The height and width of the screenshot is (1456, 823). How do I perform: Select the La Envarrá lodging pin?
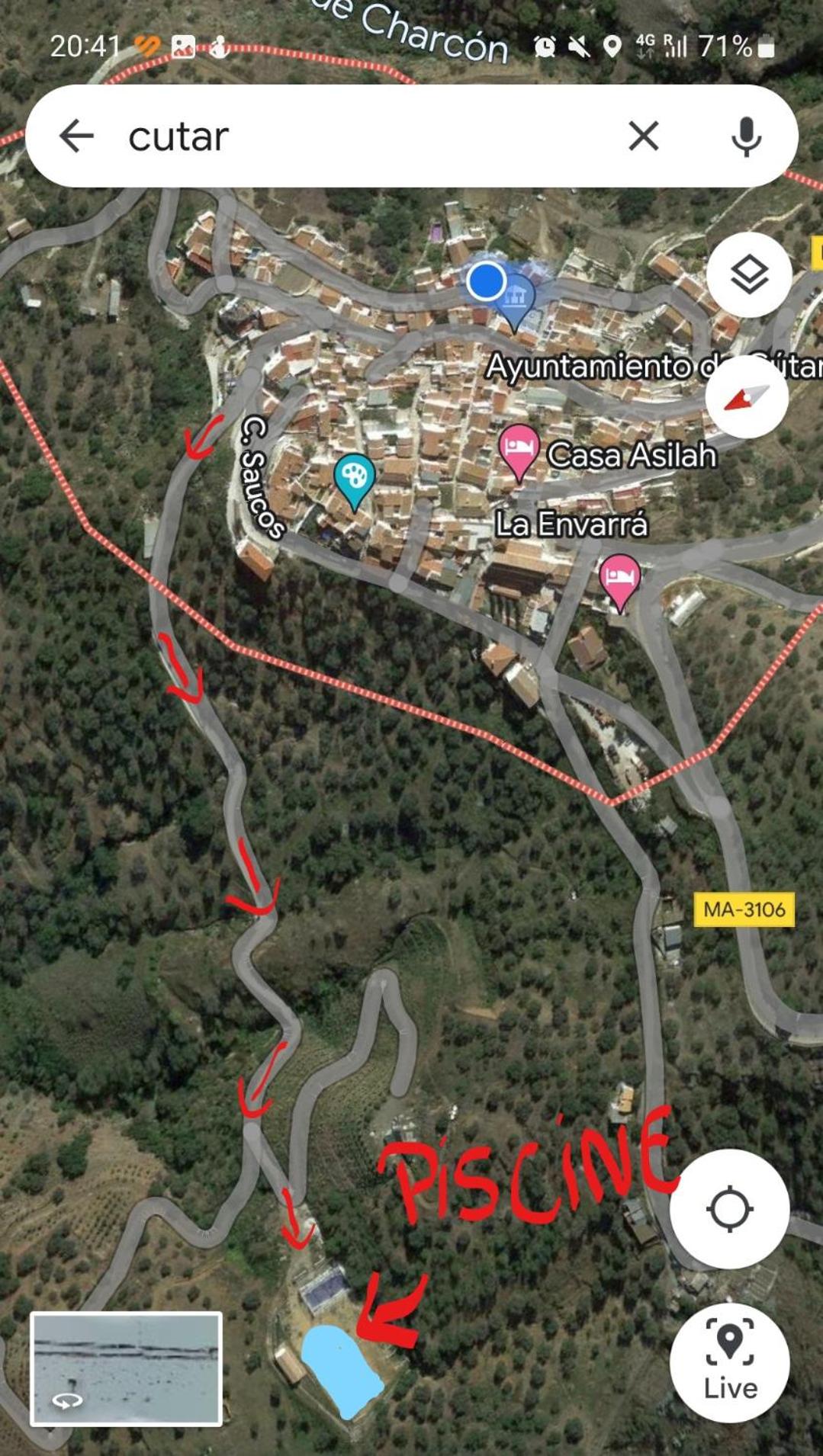(x=619, y=582)
